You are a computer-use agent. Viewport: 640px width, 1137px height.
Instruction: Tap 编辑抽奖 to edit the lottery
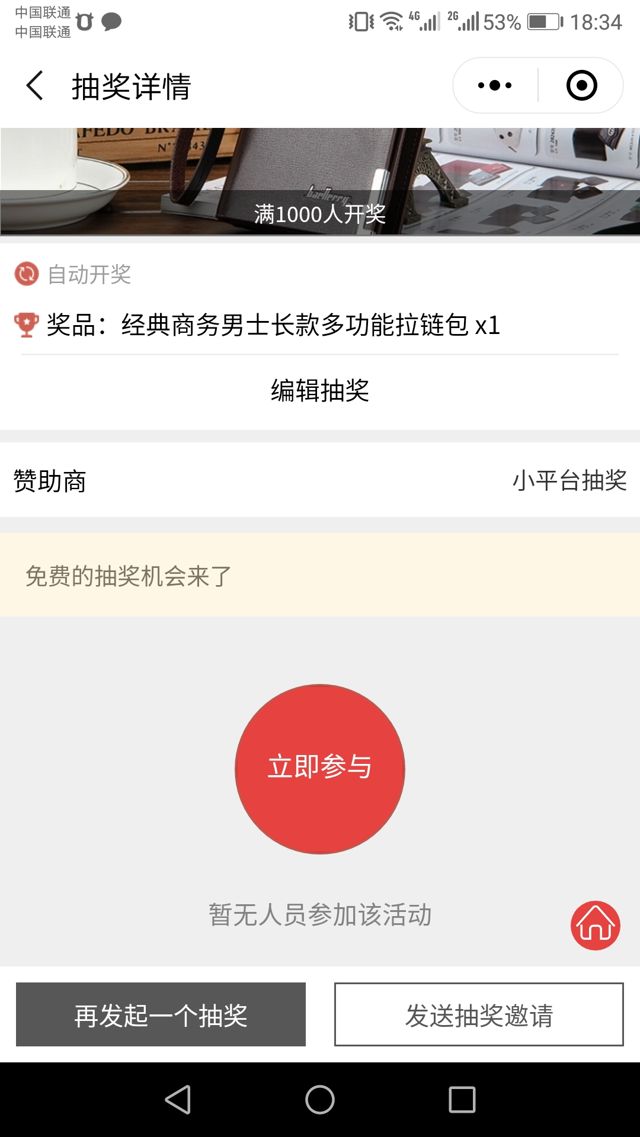(x=320, y=390)
